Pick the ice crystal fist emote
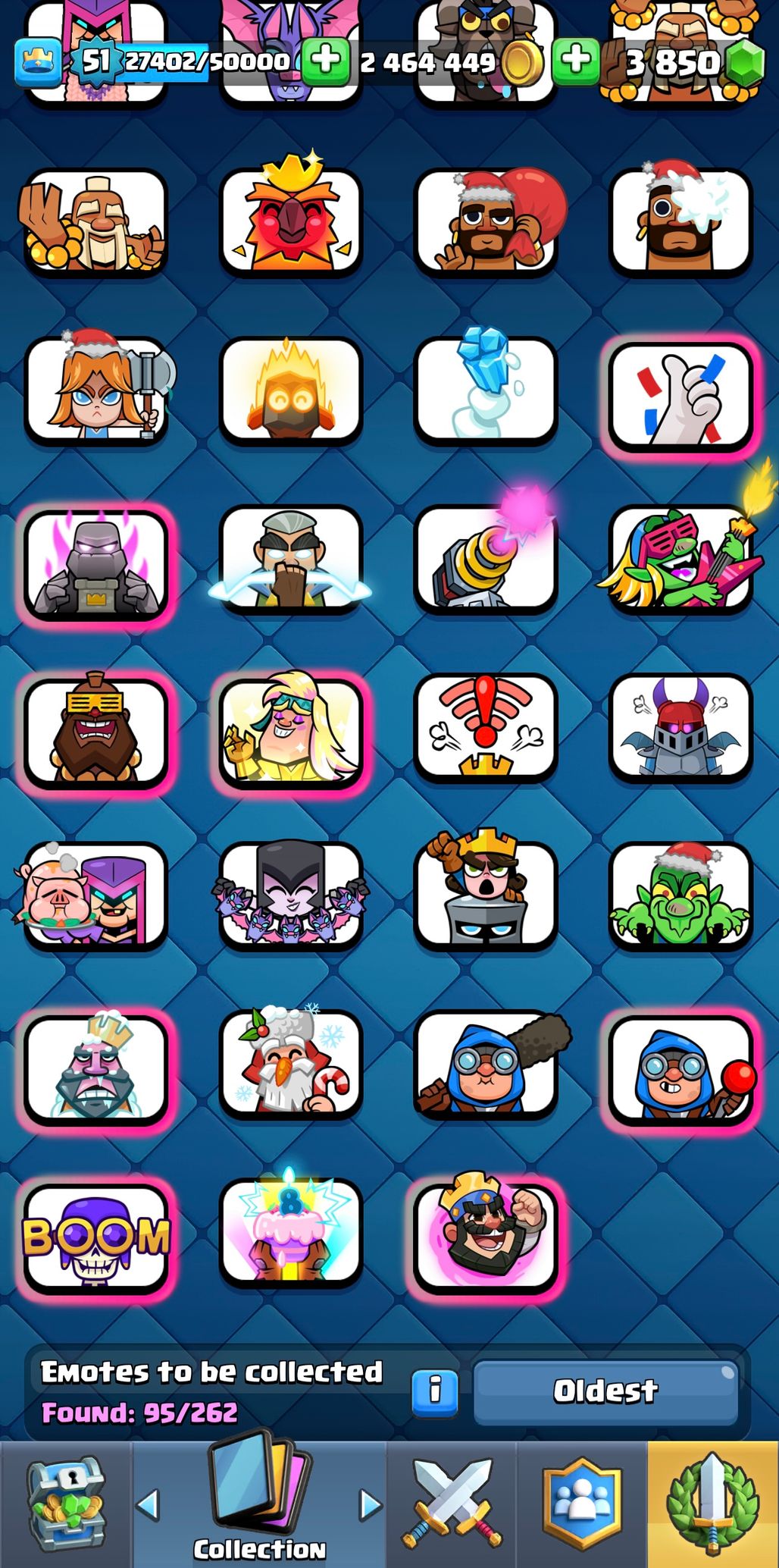This screenshot has width=779, height=1568. point(485,389)
